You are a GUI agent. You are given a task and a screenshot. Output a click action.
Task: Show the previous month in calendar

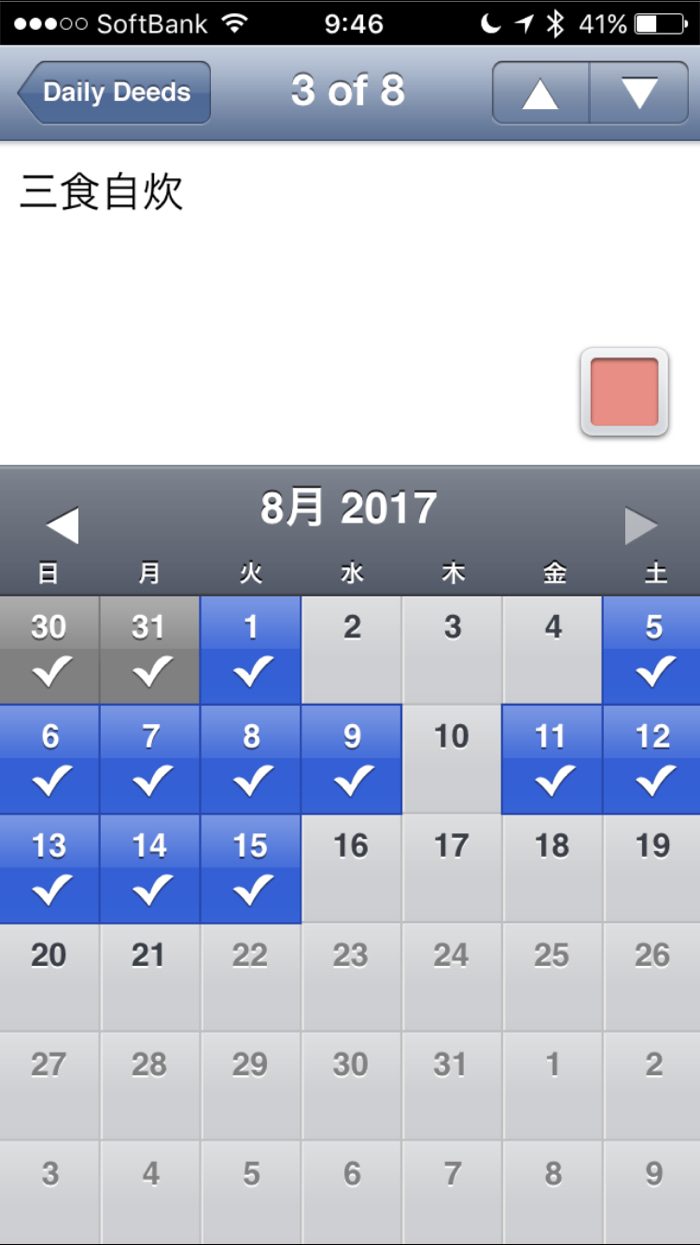click(x=62, y=524)
